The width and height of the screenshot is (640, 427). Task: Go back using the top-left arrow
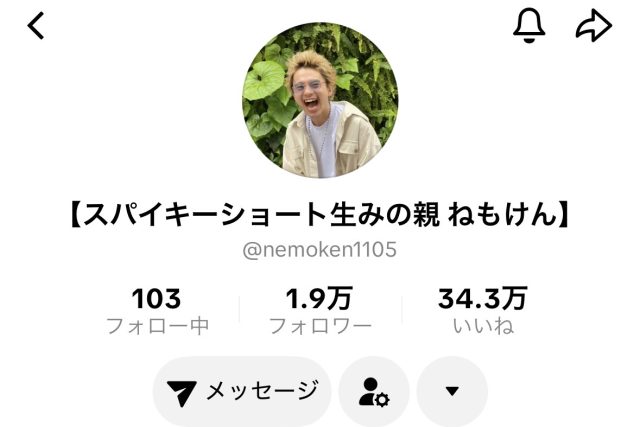pyautogui.click(x=37, y=26)
